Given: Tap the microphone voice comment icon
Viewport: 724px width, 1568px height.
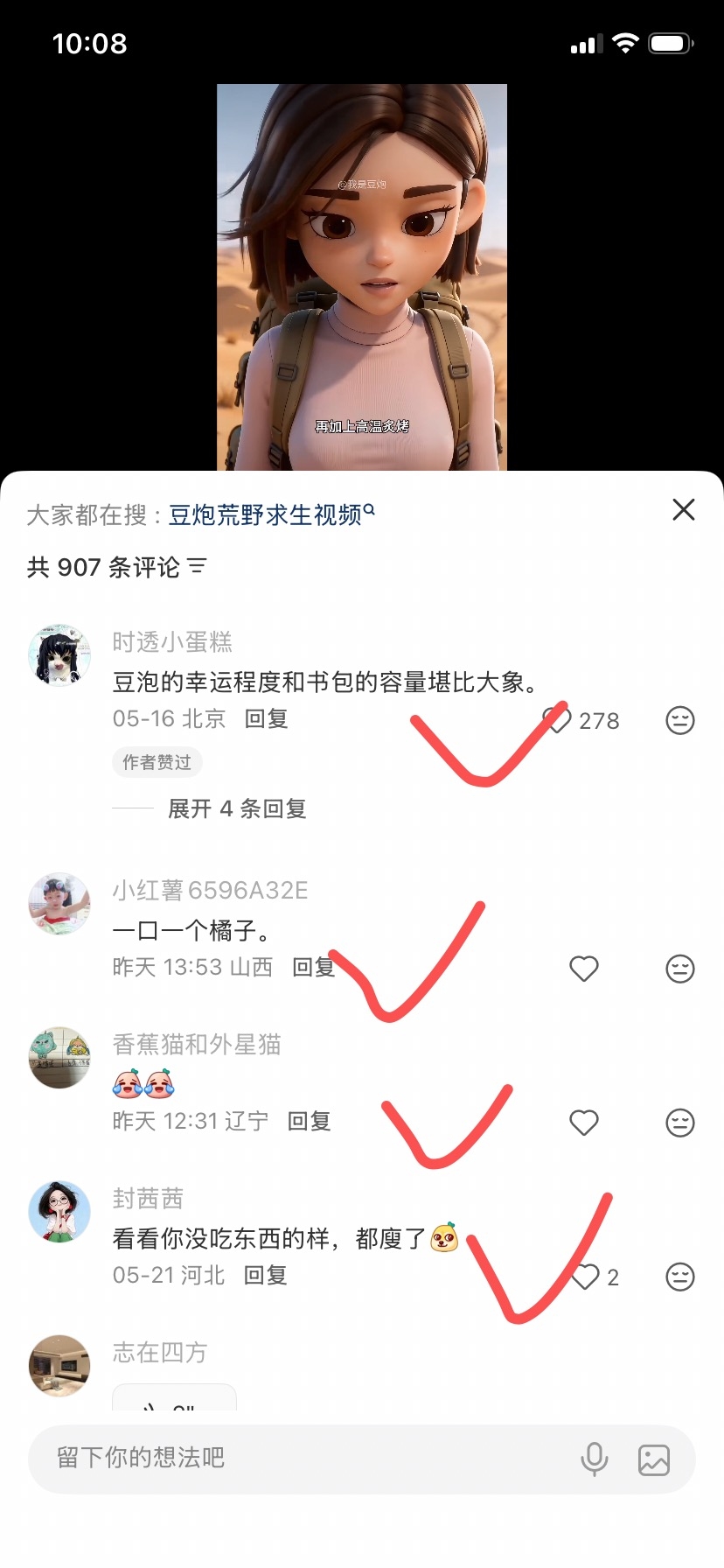Looking at the screenshot, I should coord(595,1459).
